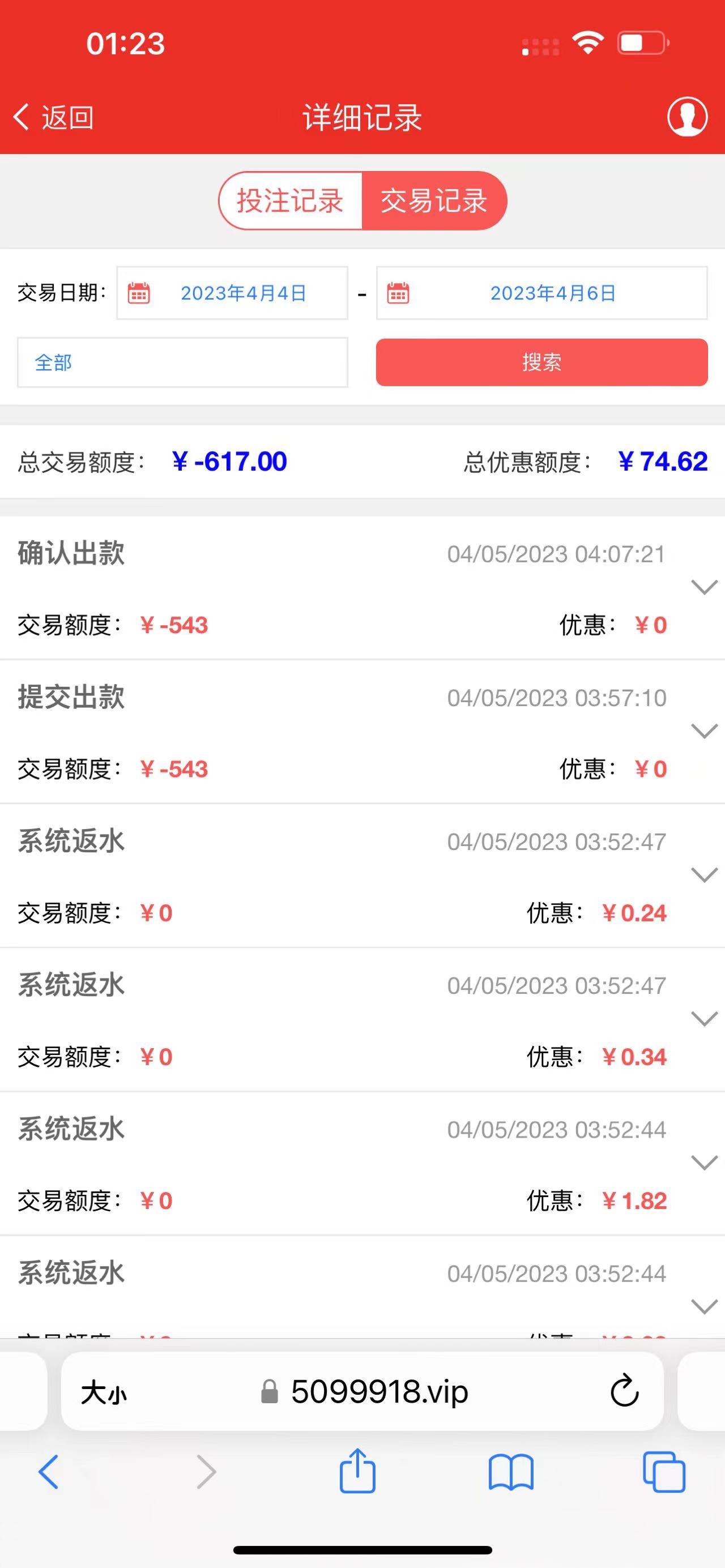Expand the 系统返水 record with 优惠 ¥0.24
The height and width of the screenshot is (1568, 725).
point(704,875)
